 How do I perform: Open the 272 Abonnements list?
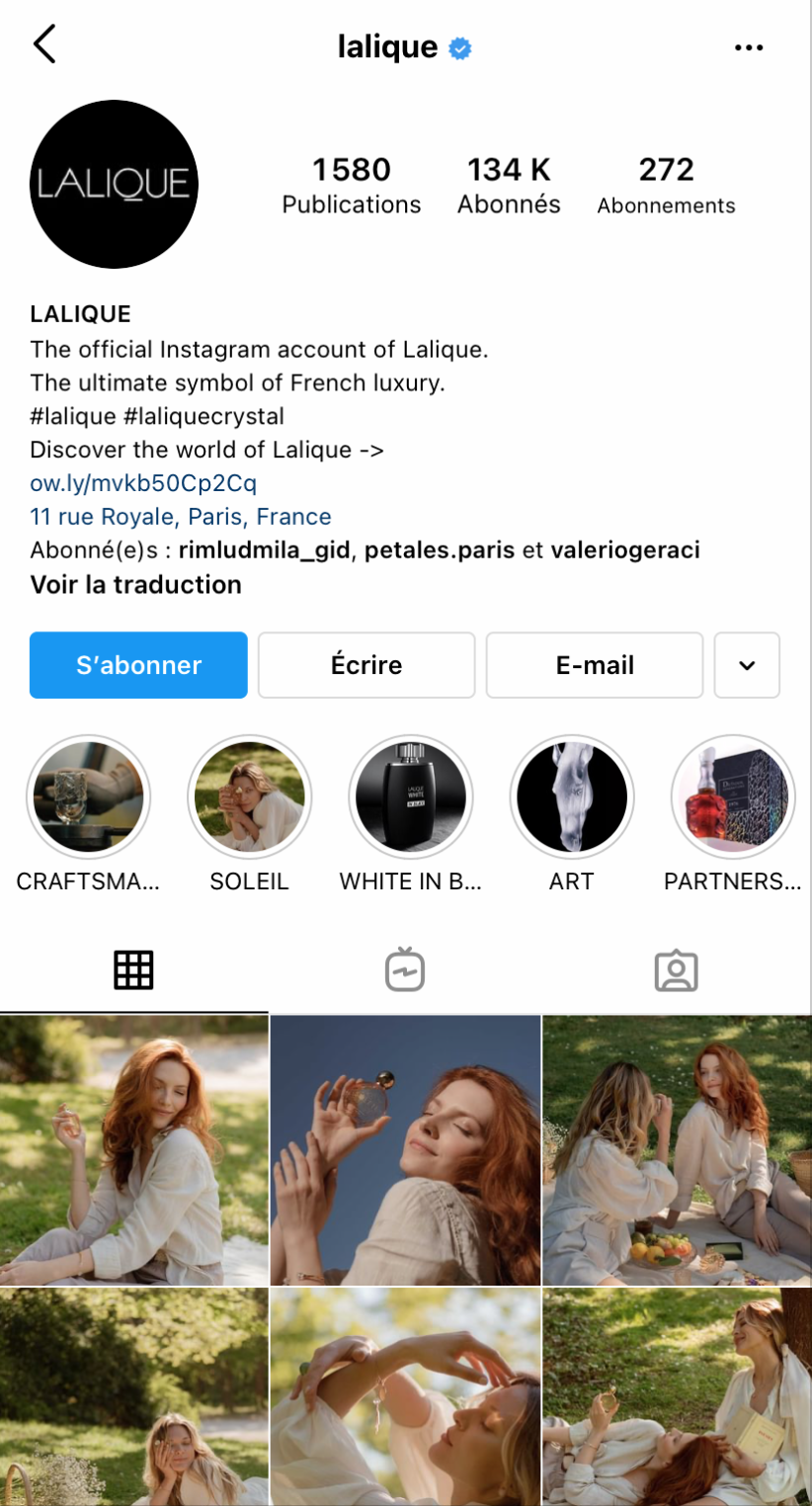tap(666, 185)
